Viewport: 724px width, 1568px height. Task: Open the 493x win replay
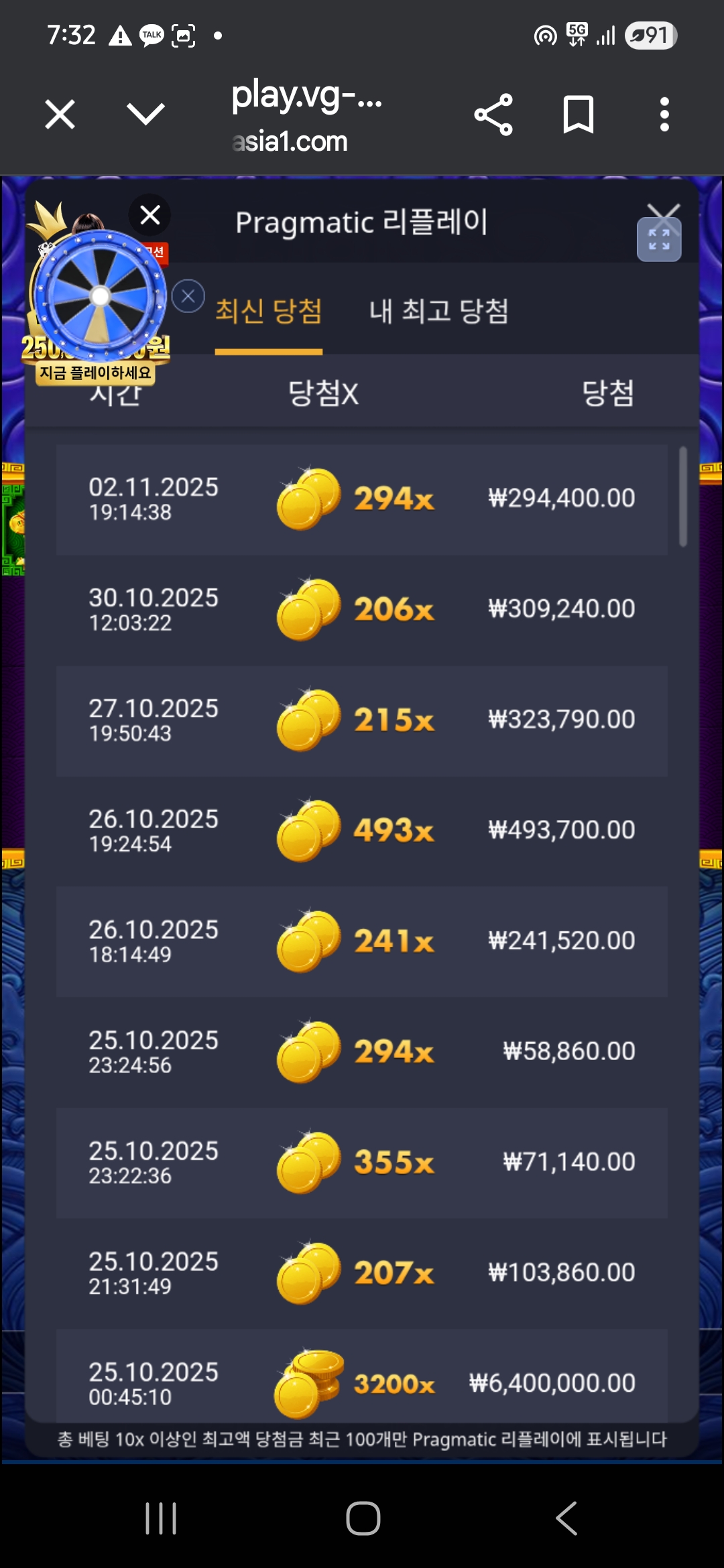click(362, 831)
